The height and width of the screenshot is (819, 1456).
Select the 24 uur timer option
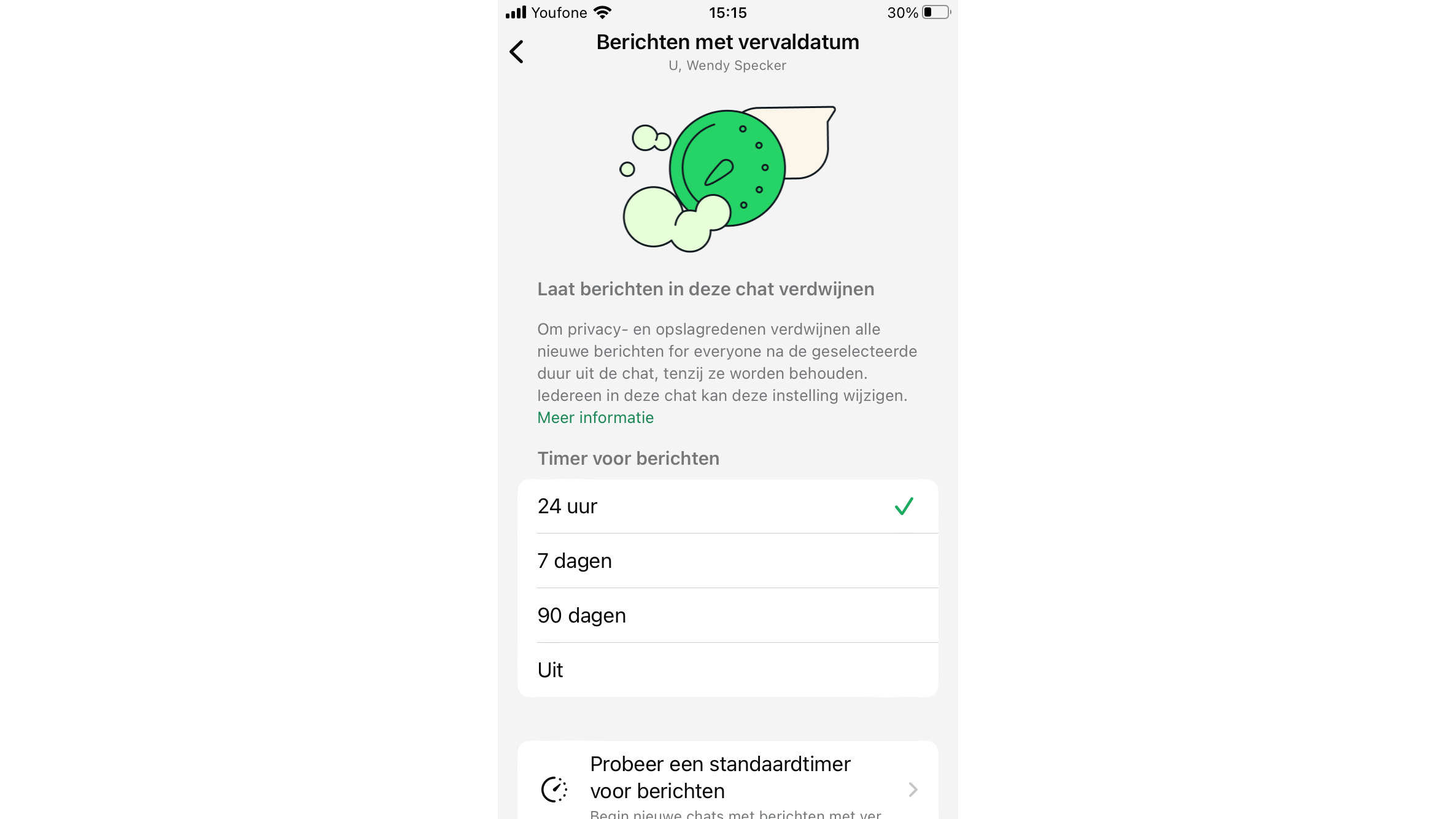point(727,507)
